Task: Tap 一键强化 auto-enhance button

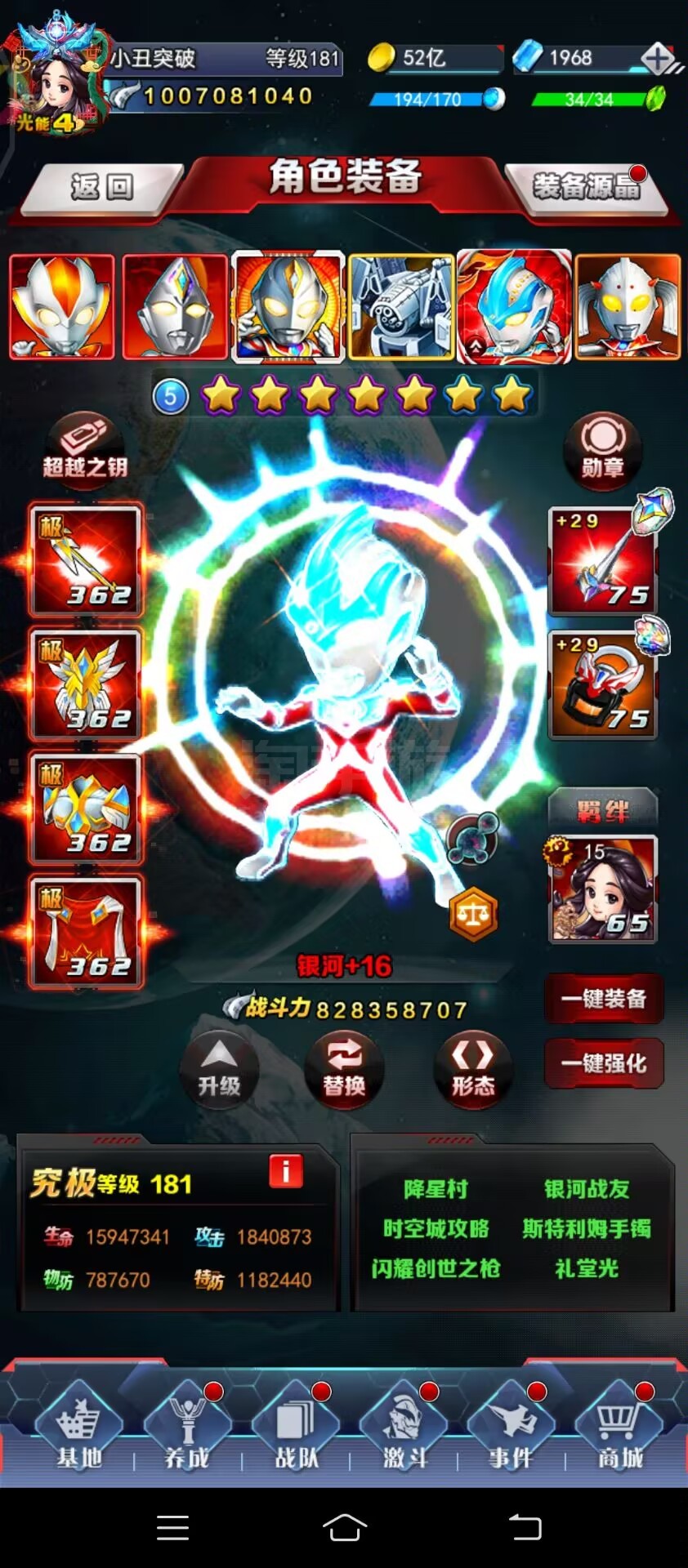Action: click(604, 1062)
